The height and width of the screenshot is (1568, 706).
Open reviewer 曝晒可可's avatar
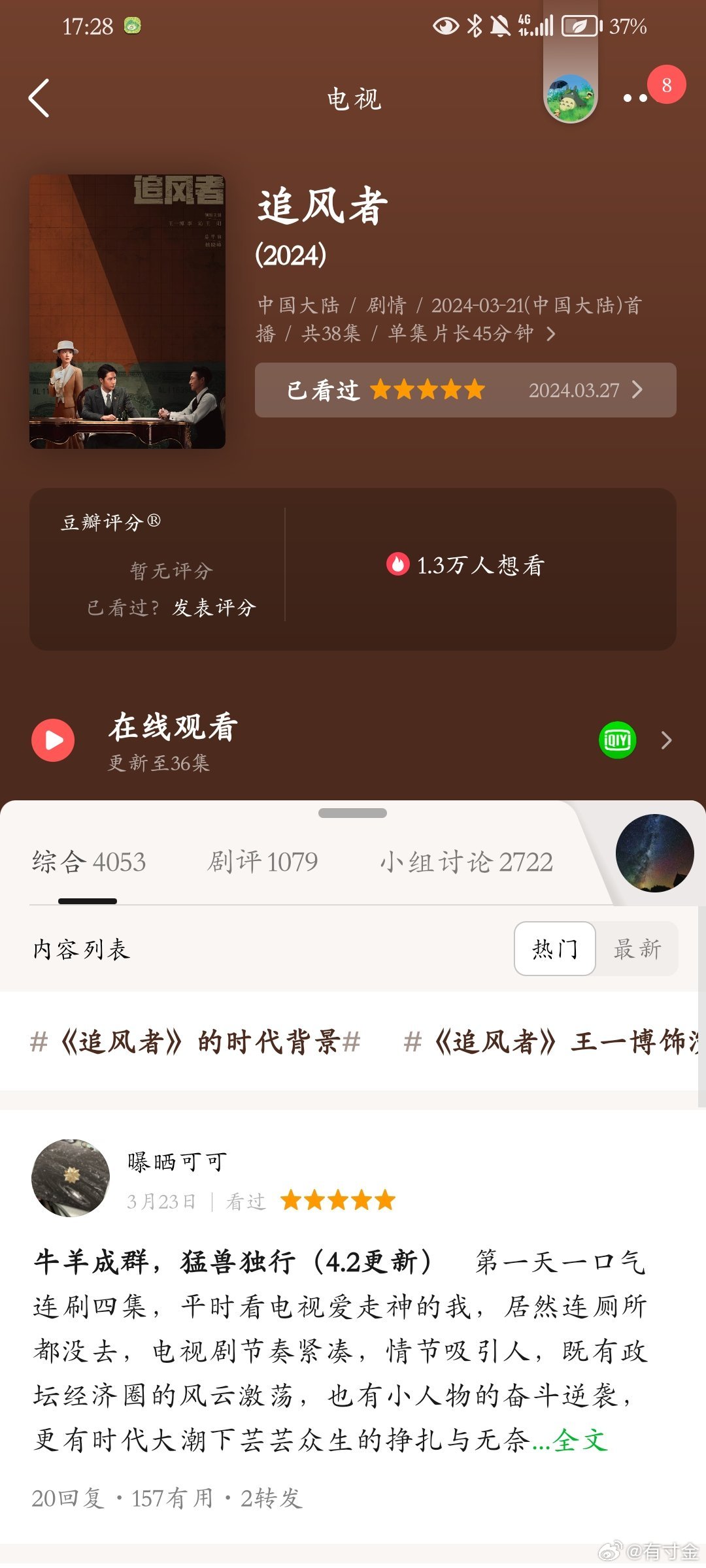(71, 1178)
